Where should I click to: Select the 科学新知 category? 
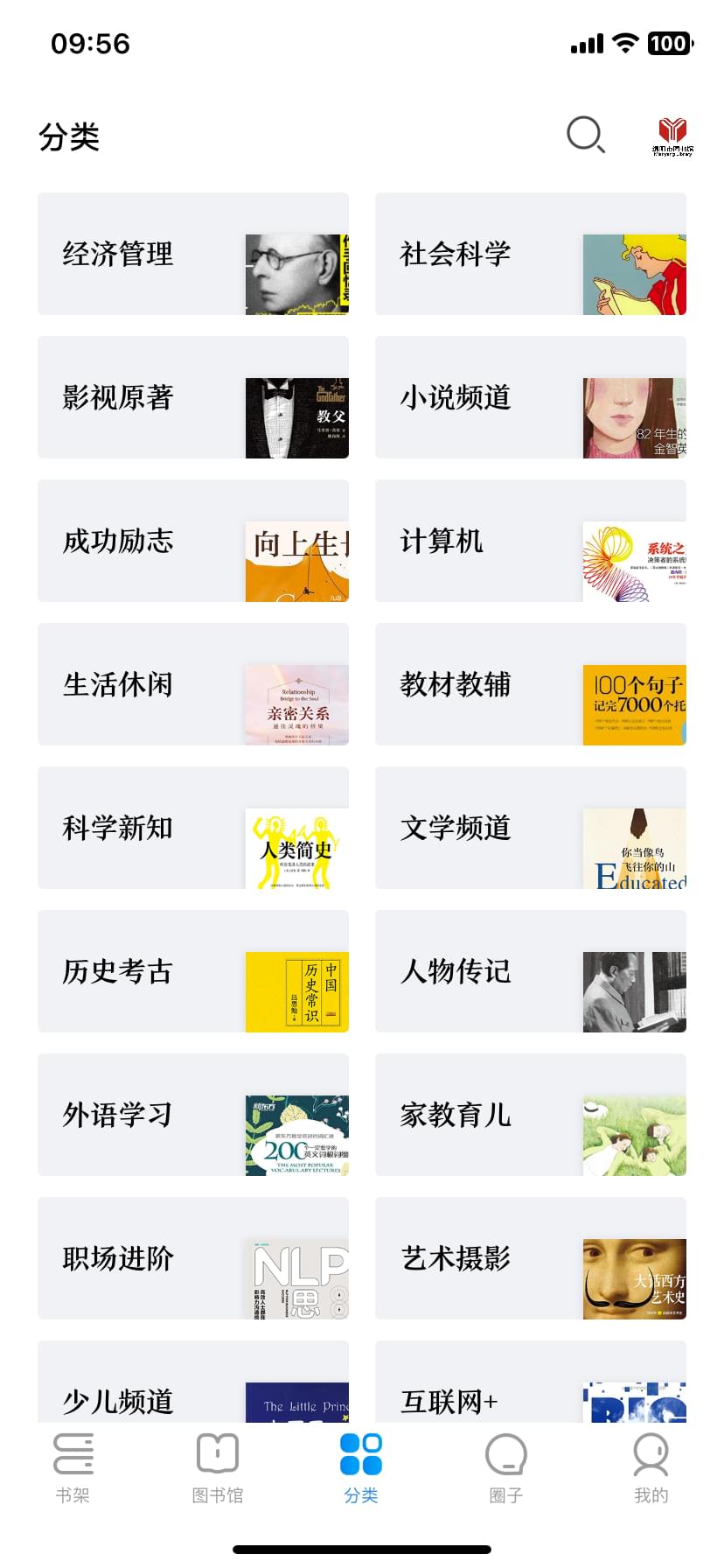point(192,828)
